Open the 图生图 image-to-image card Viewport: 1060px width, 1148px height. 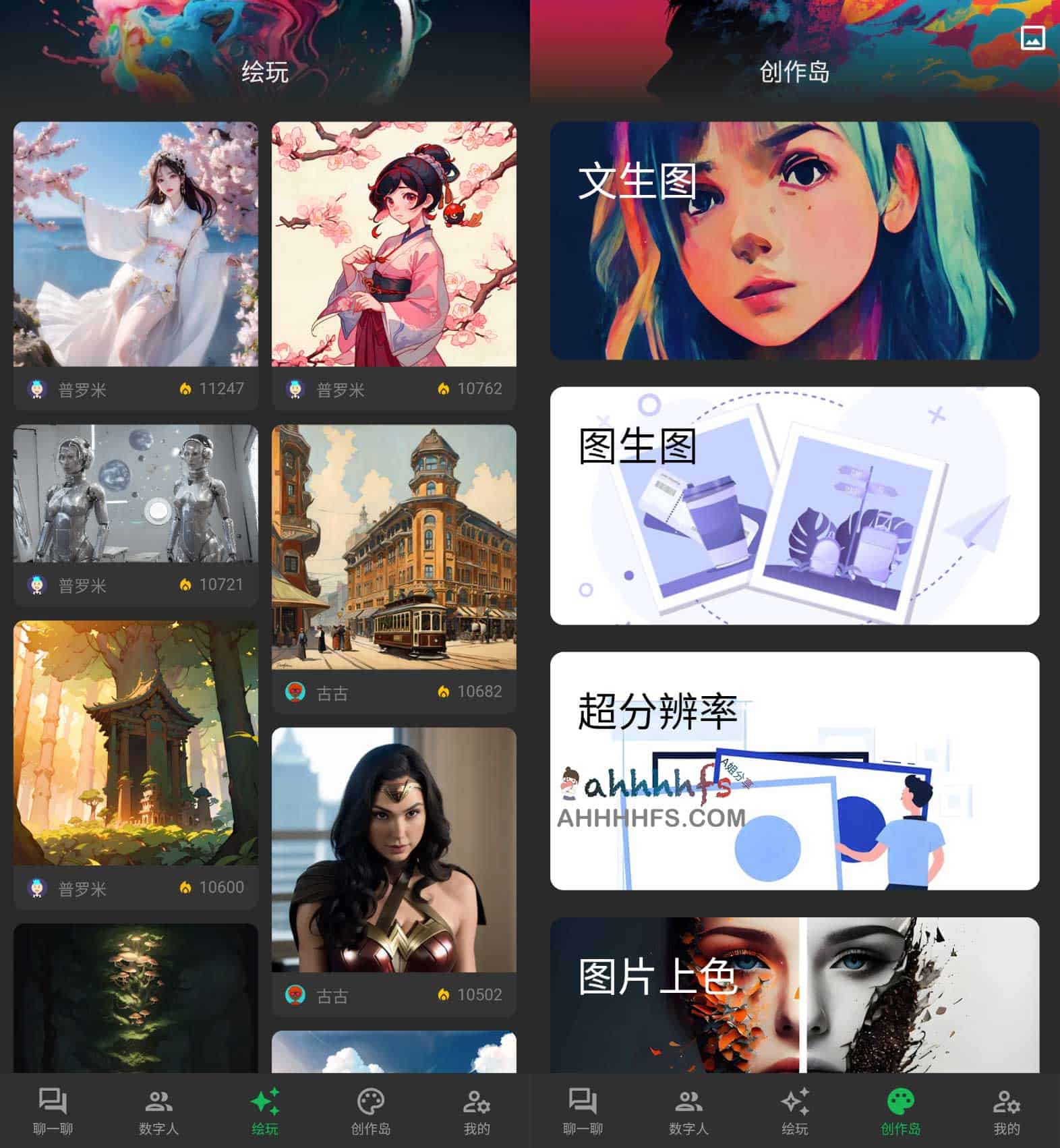pyautogui.click(x=796, y=509)
